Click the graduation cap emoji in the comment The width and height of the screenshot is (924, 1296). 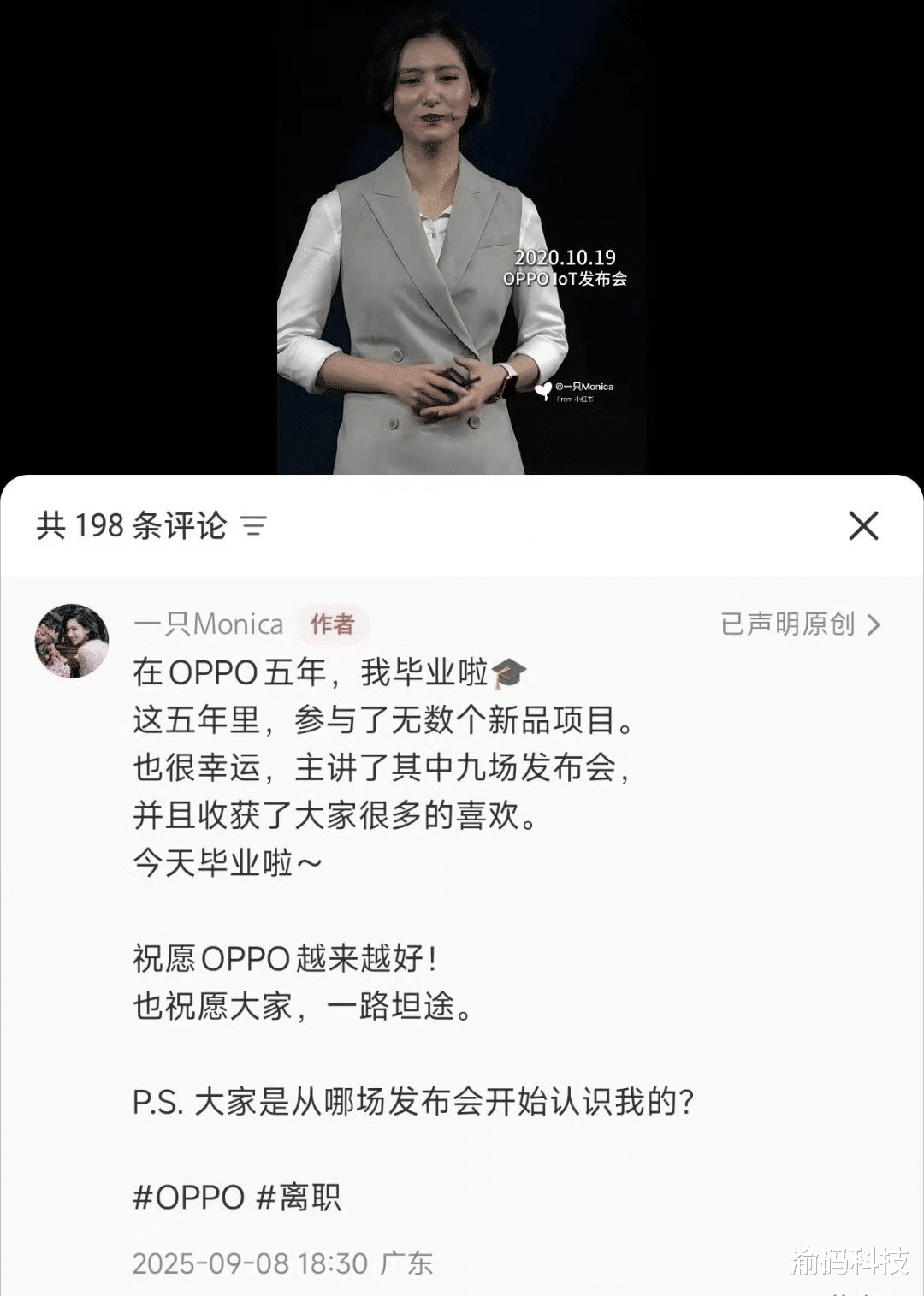[x=512, y=673]
